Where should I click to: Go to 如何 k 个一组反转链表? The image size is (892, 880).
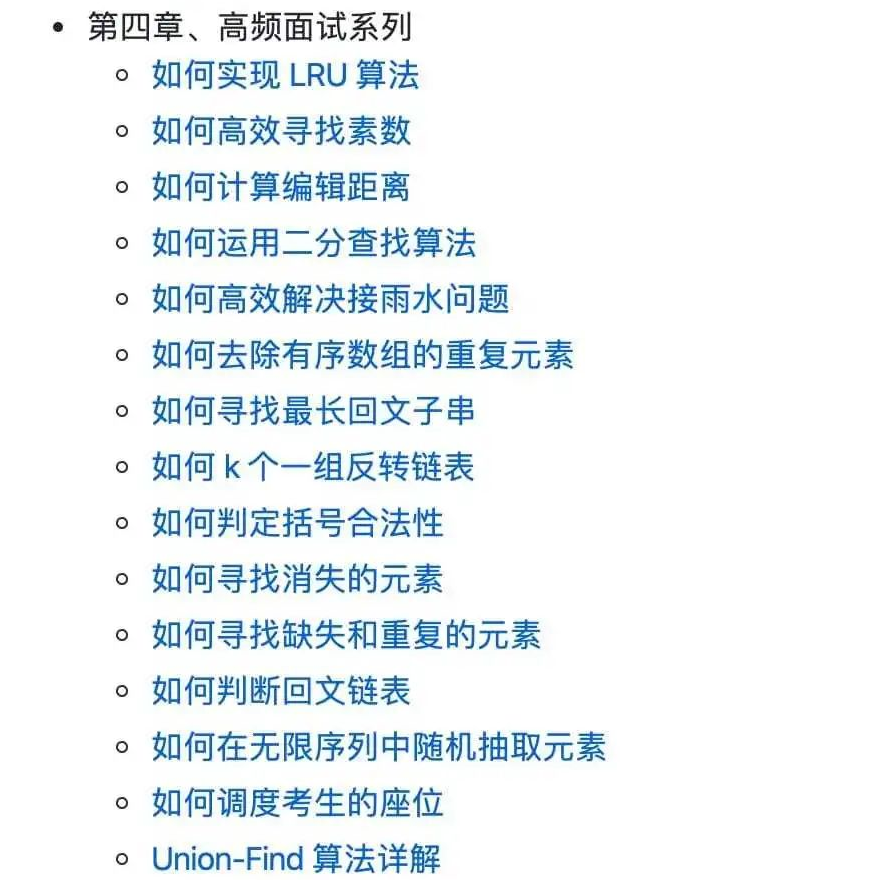pyautogui.click(x=312, y=467)
